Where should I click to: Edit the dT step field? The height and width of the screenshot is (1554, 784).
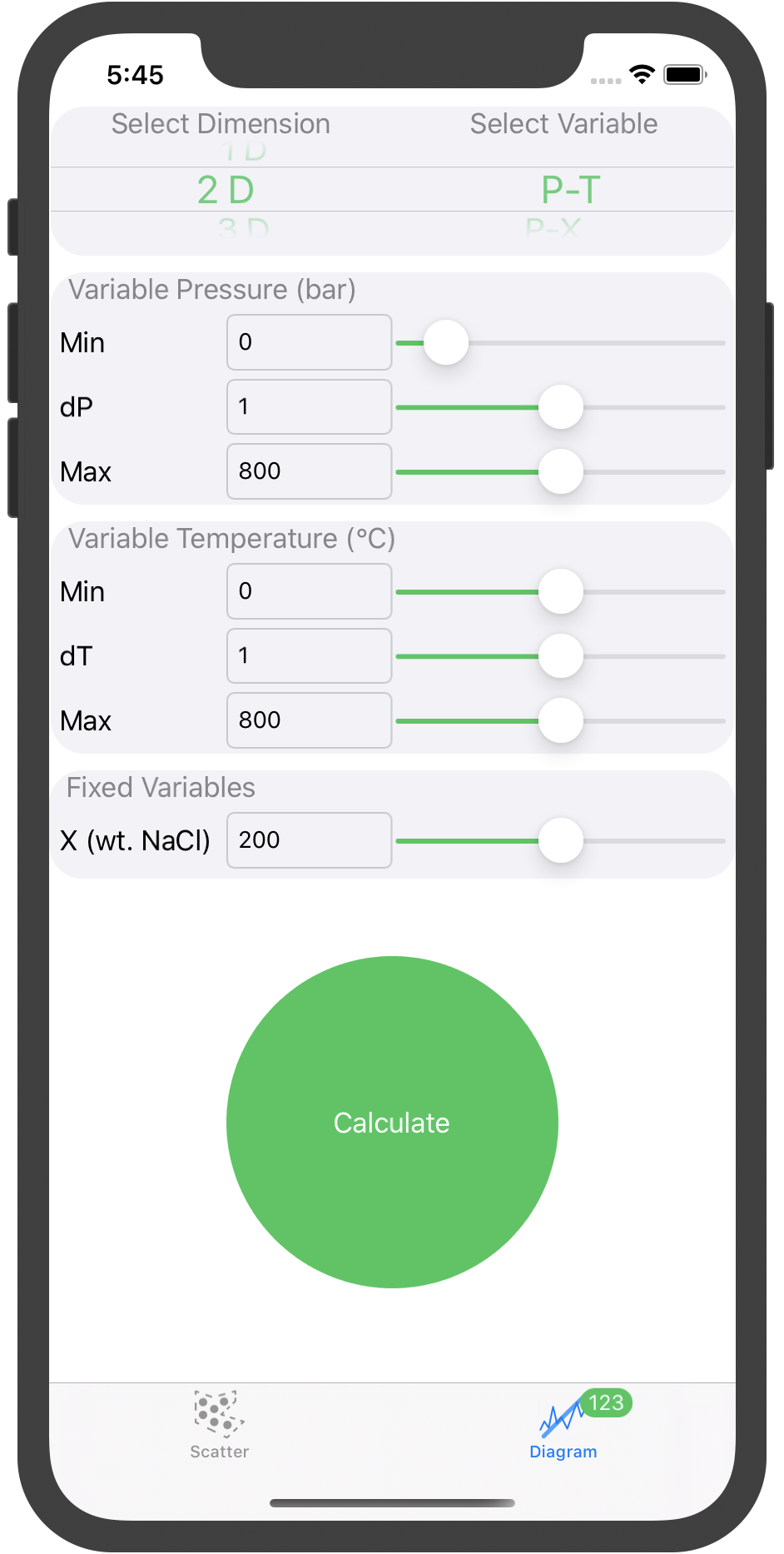click(309, 655)
